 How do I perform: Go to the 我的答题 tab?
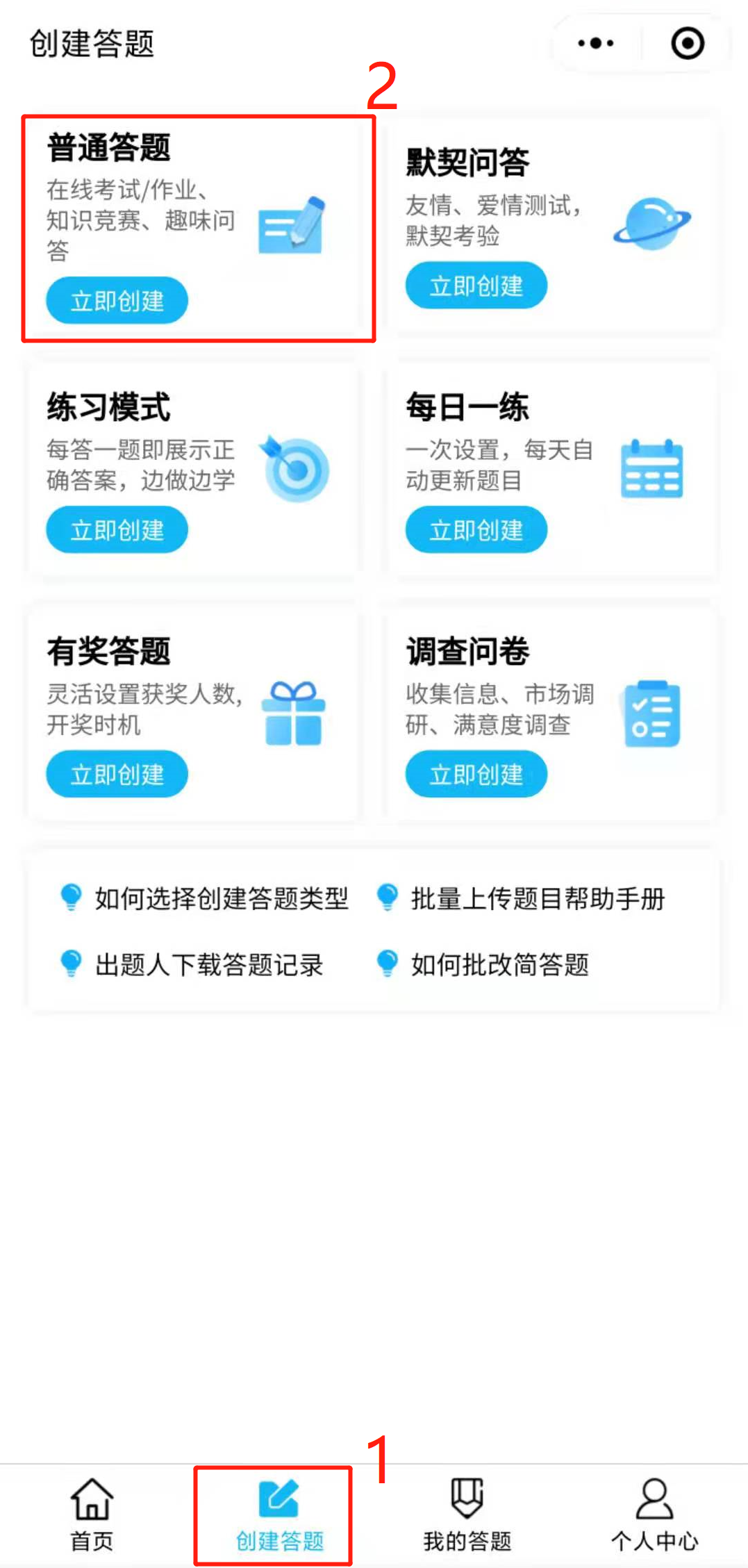click(467, 1515)
